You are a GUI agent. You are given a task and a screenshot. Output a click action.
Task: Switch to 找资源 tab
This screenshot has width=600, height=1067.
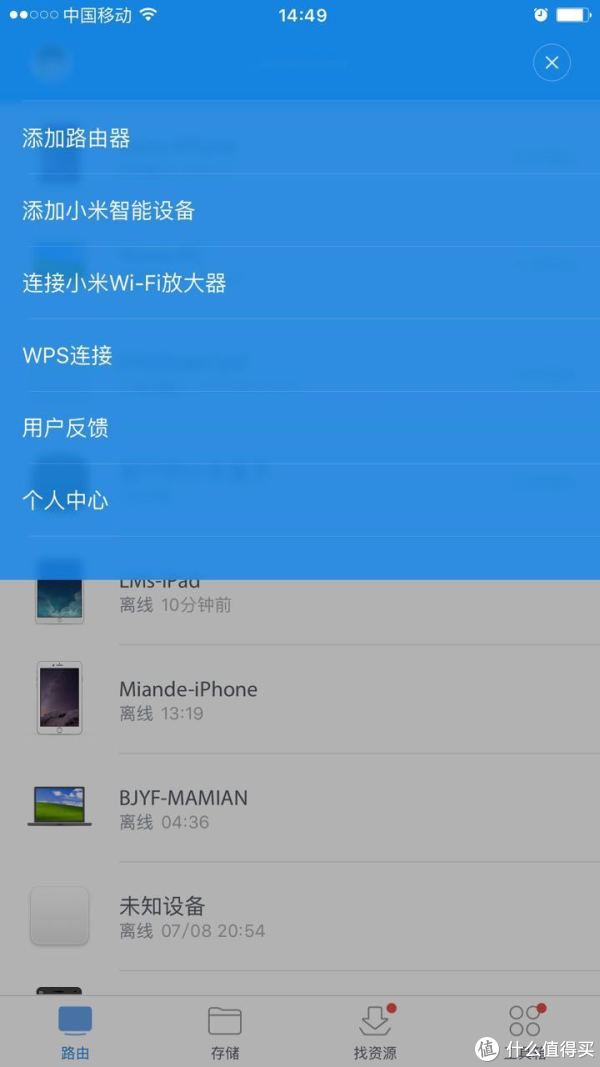point(375,1032)
